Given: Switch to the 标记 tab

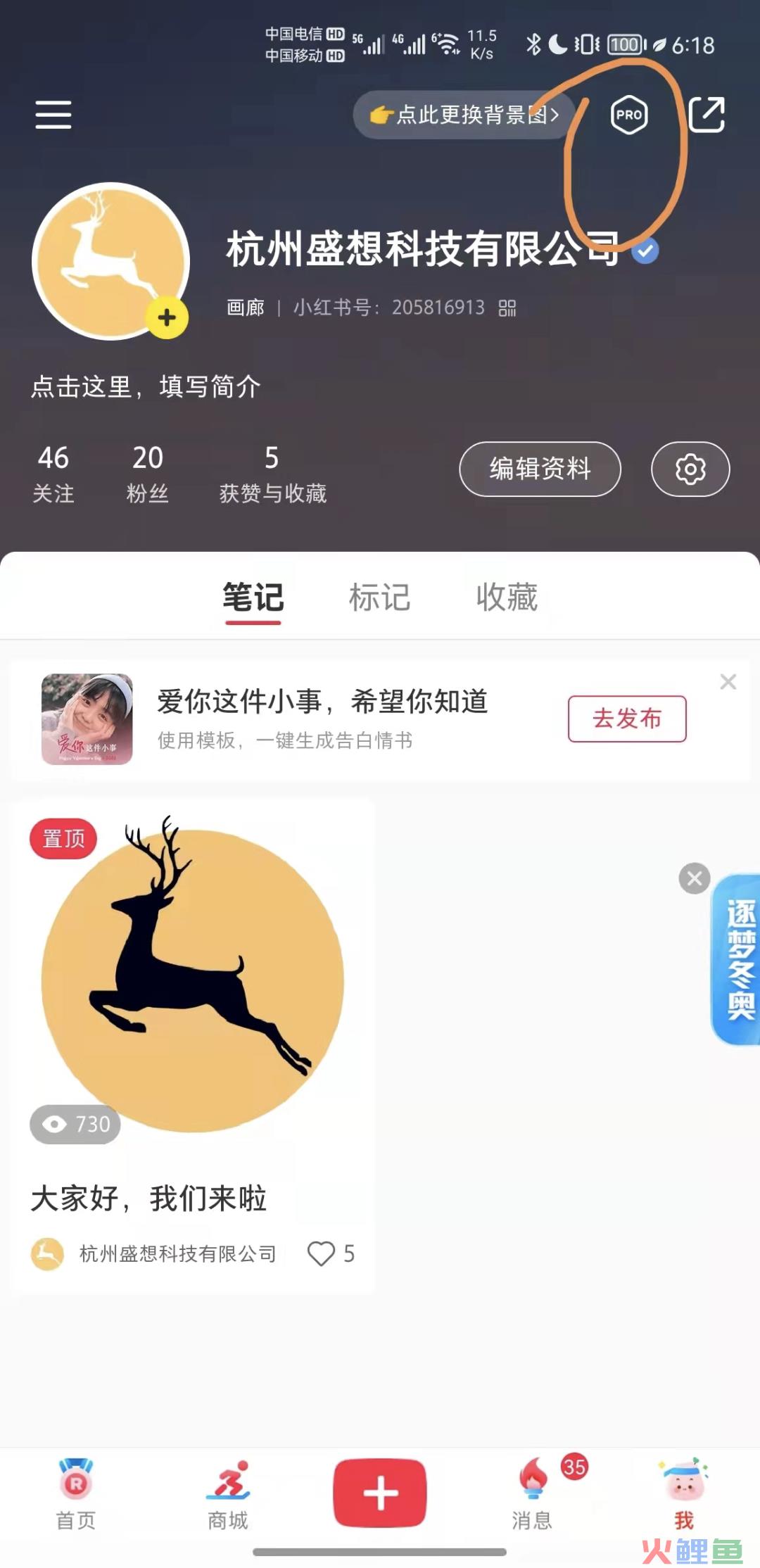Looking at the screenshot, I should [379, 598].
